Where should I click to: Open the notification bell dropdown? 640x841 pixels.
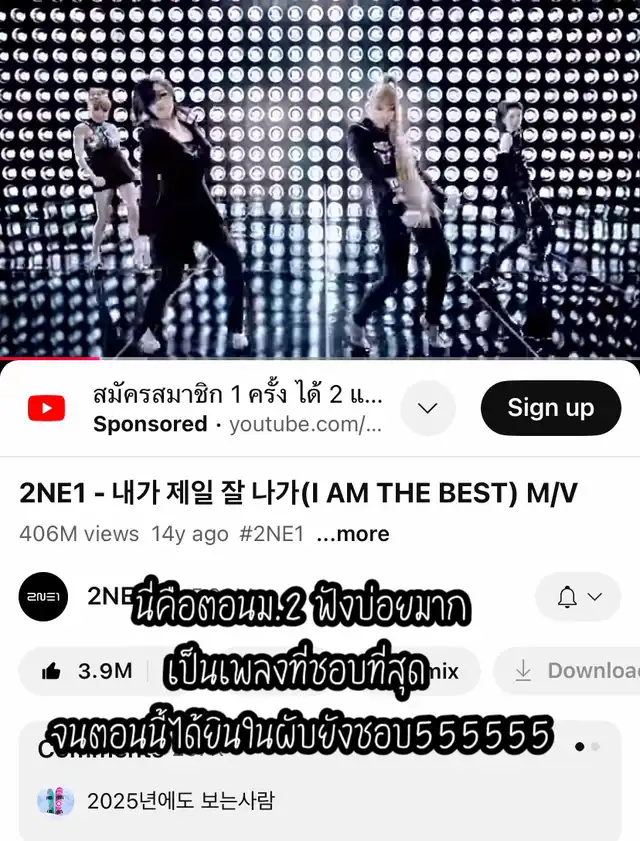tap(579, 597)
